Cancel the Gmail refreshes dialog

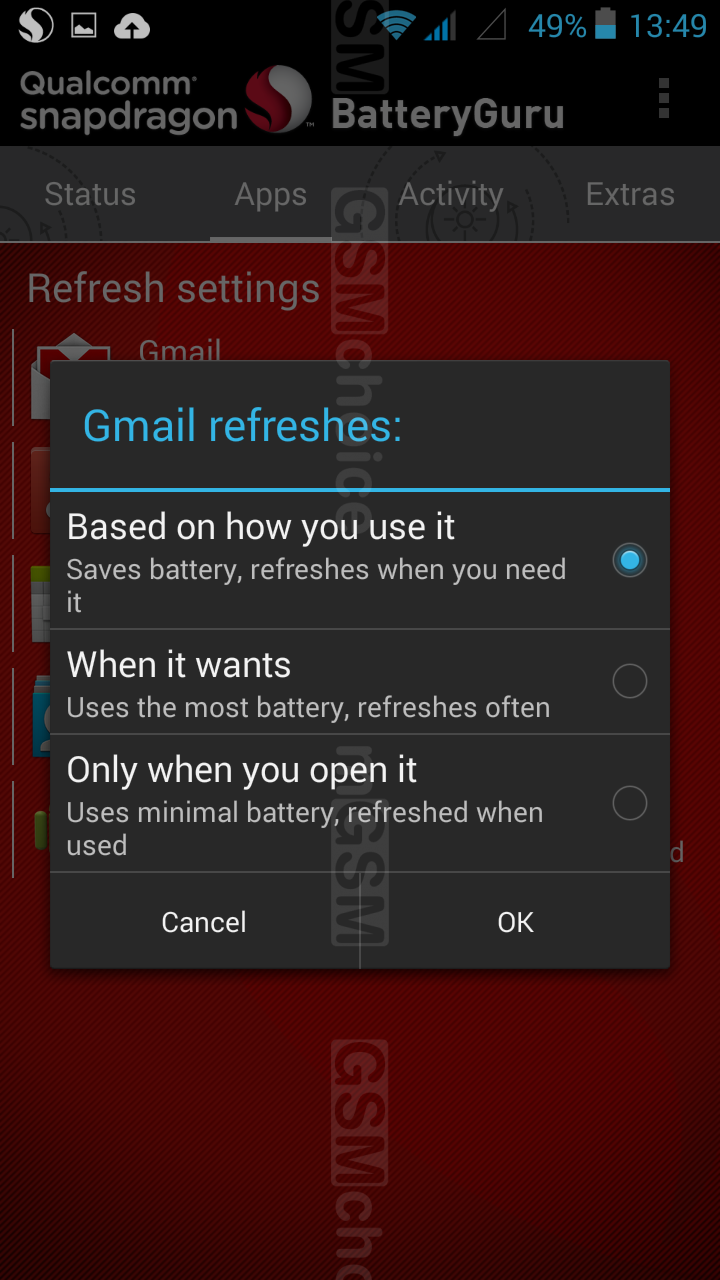point(204,922)
